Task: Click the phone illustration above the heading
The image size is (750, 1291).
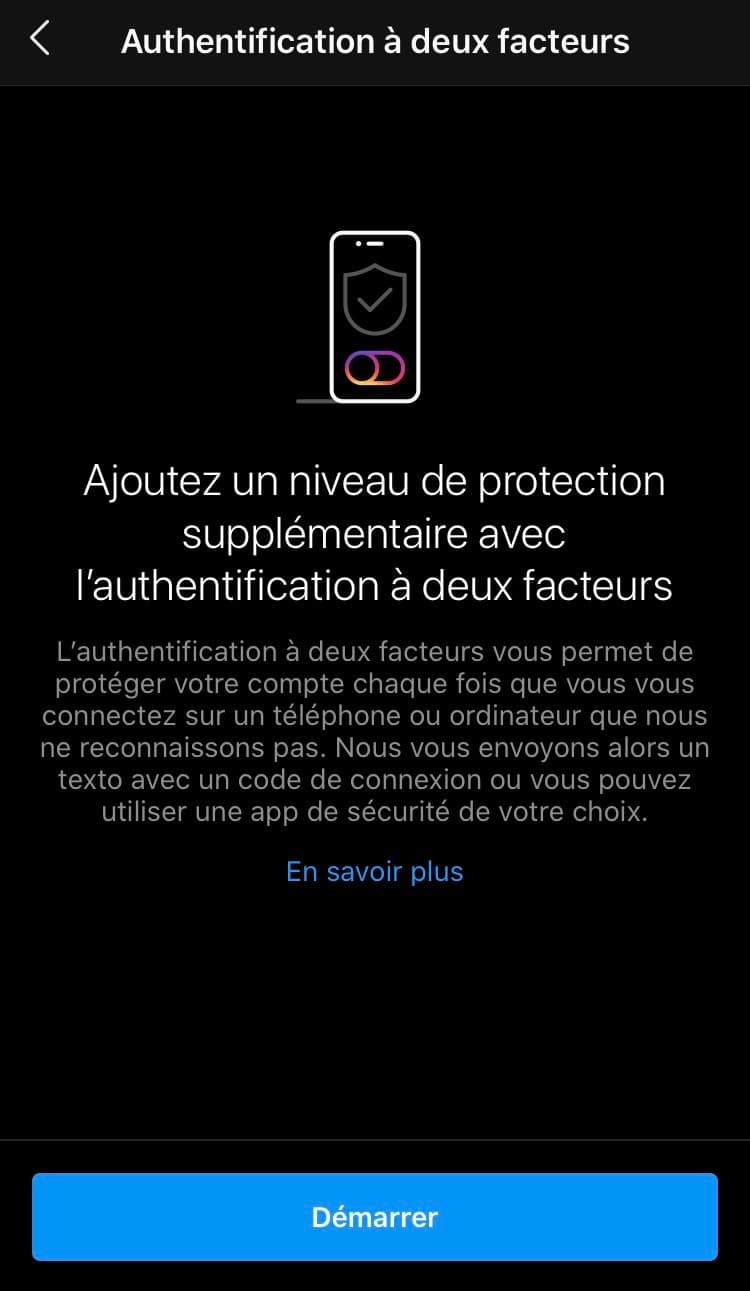Action: (x=375, y=315)
